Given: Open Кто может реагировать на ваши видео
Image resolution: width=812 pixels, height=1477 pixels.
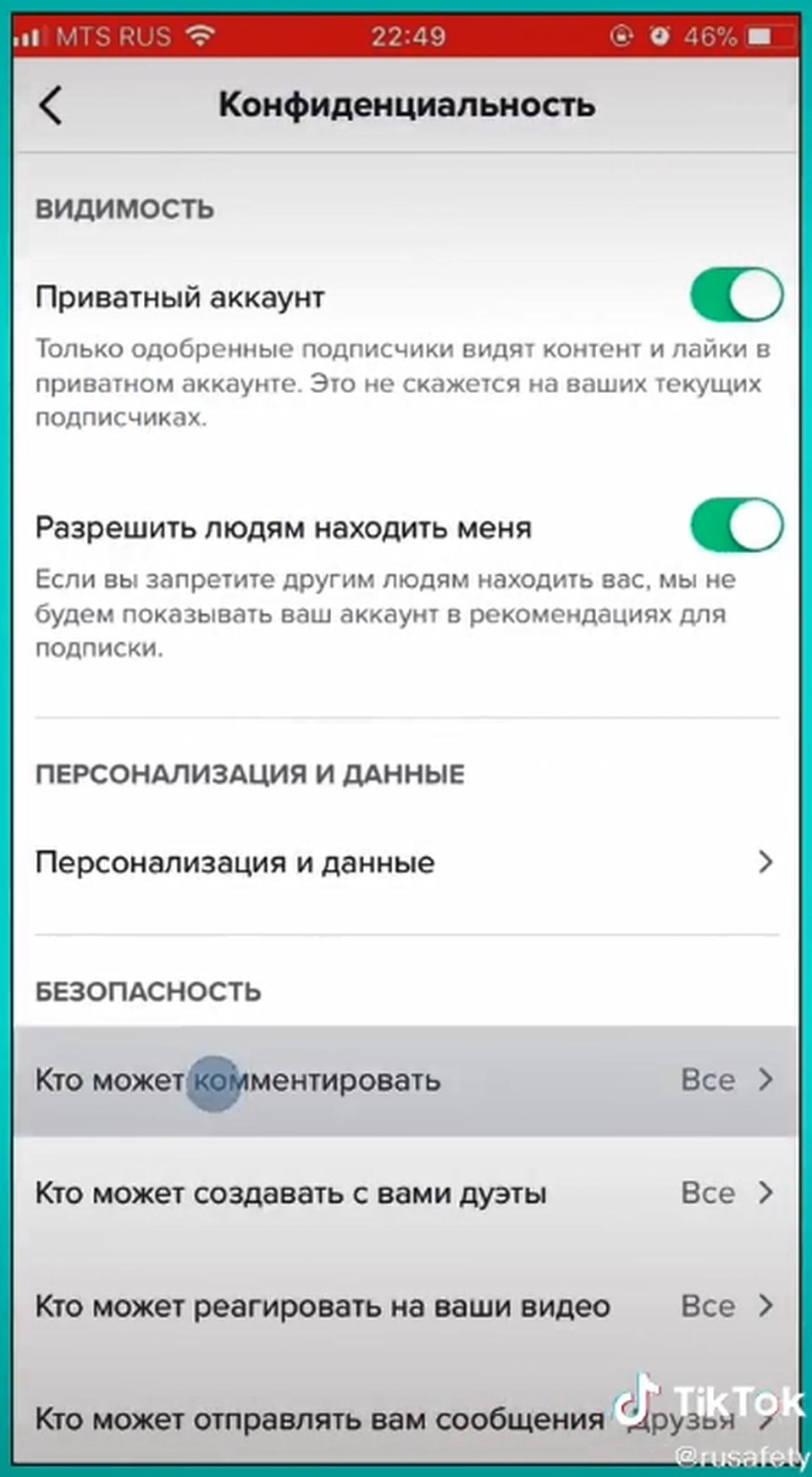Looking at the screenshot, I should pos(406,1306).
